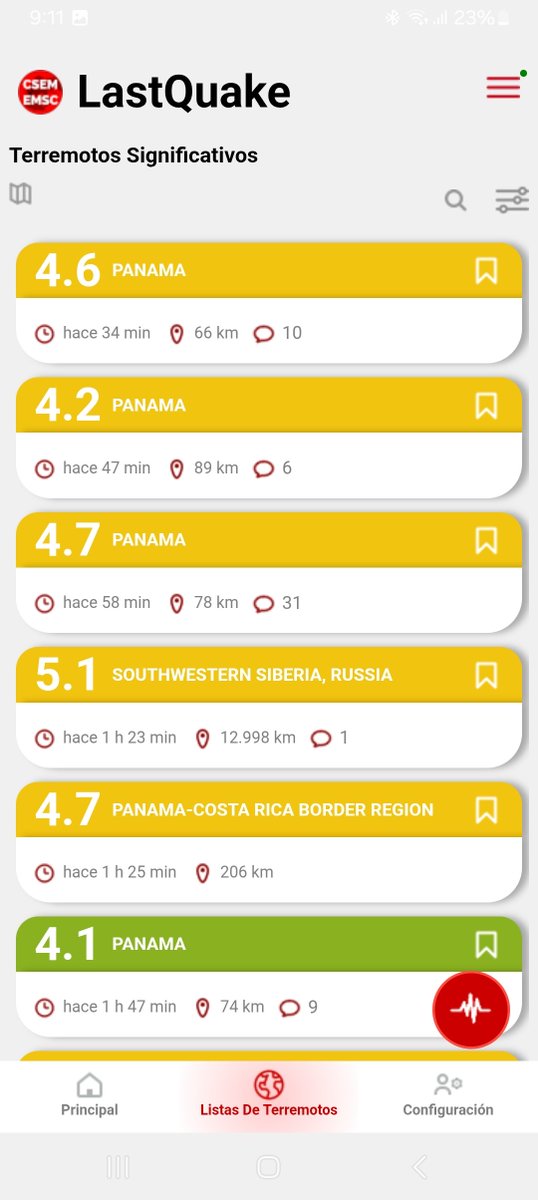538x1200 pixels.
Task: Open the filter sliders icon
Action: 512,200
